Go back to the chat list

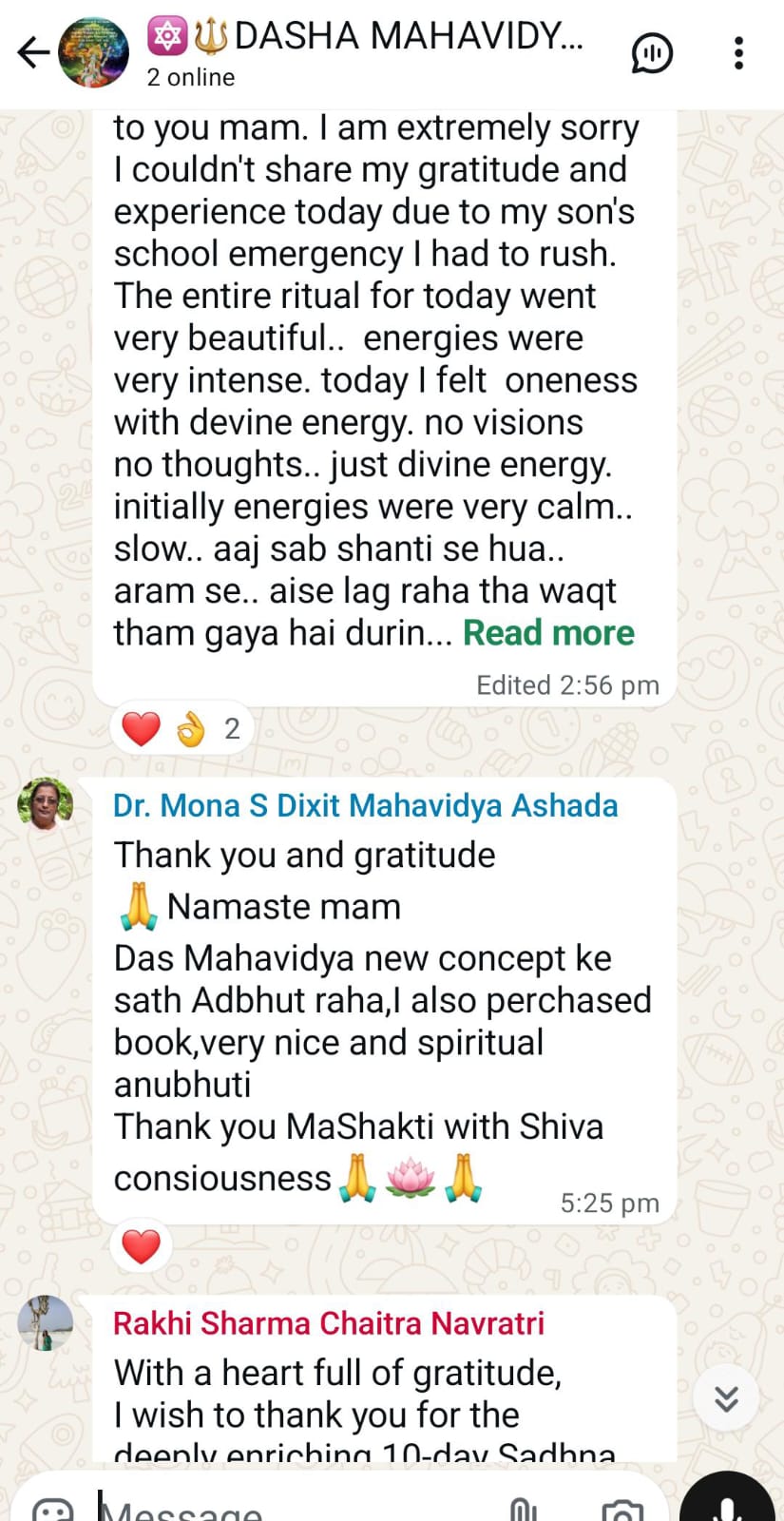[x=33, y=52]
